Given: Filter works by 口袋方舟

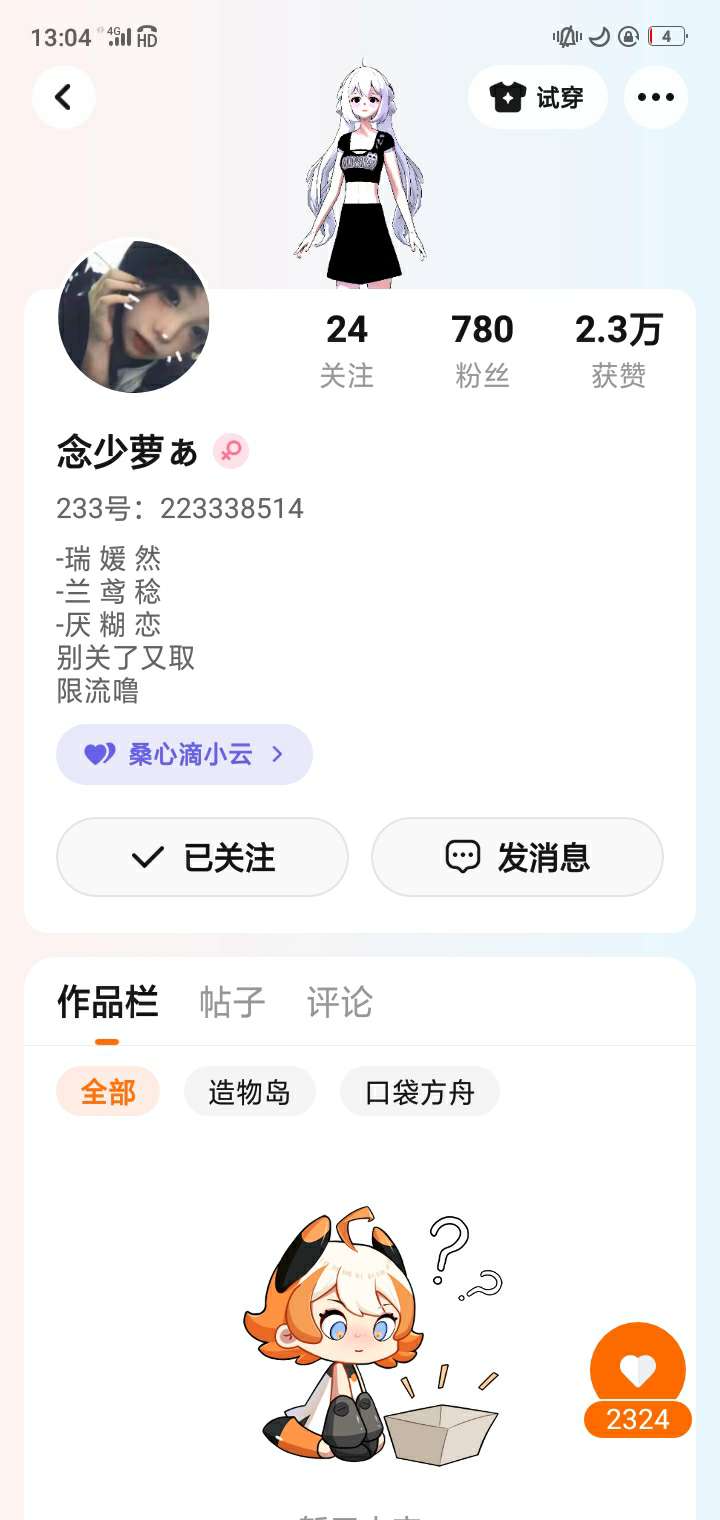Looking at the screenshot, I should [419, 1091].
